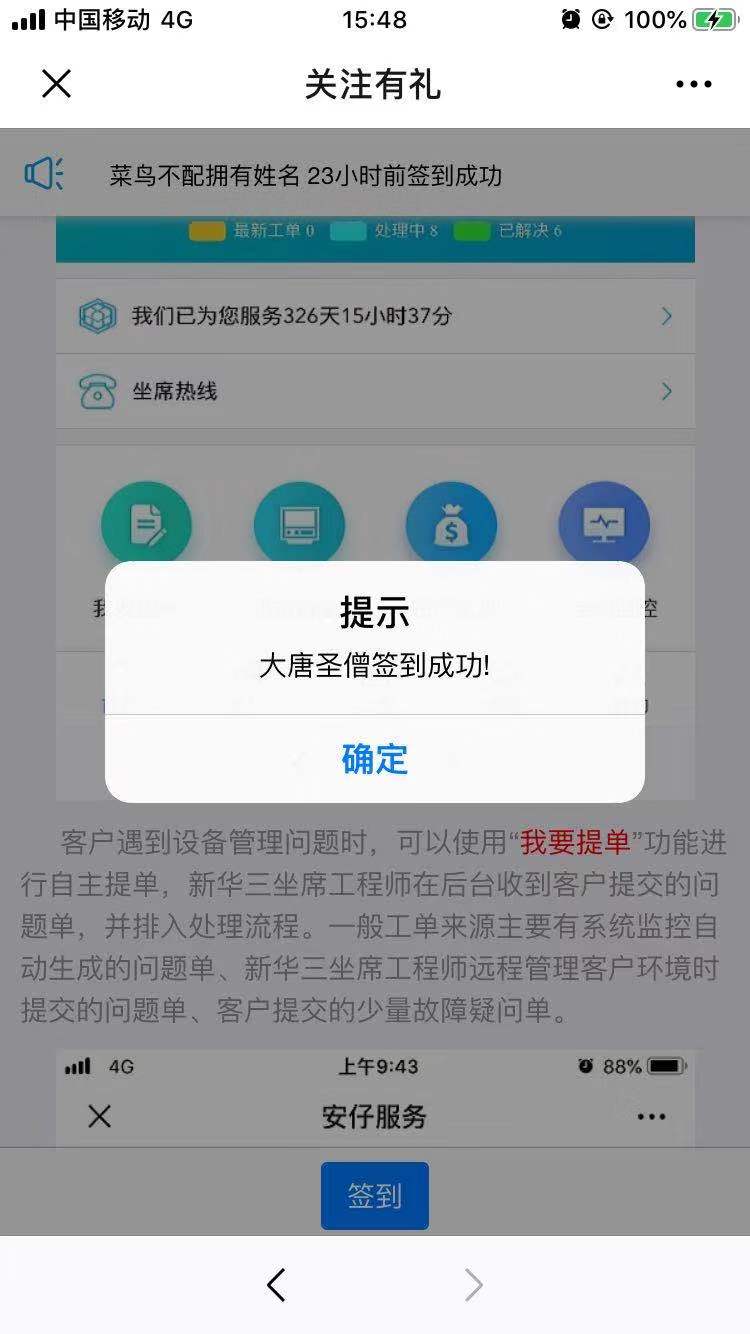Go back to the previous web page
The height and width of the screenshot is (1334, 750).
click(x=277, y=1285)
